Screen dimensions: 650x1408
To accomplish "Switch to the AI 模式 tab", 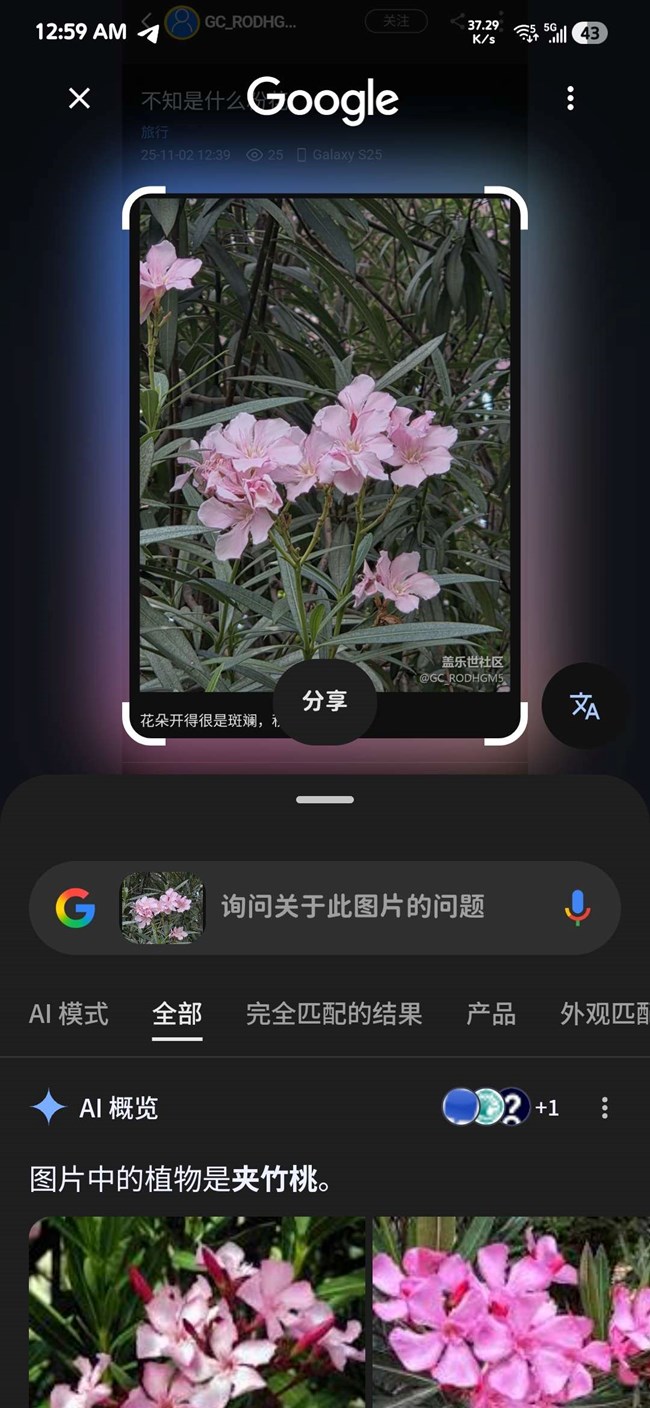I will click(x=69, y=1014).
